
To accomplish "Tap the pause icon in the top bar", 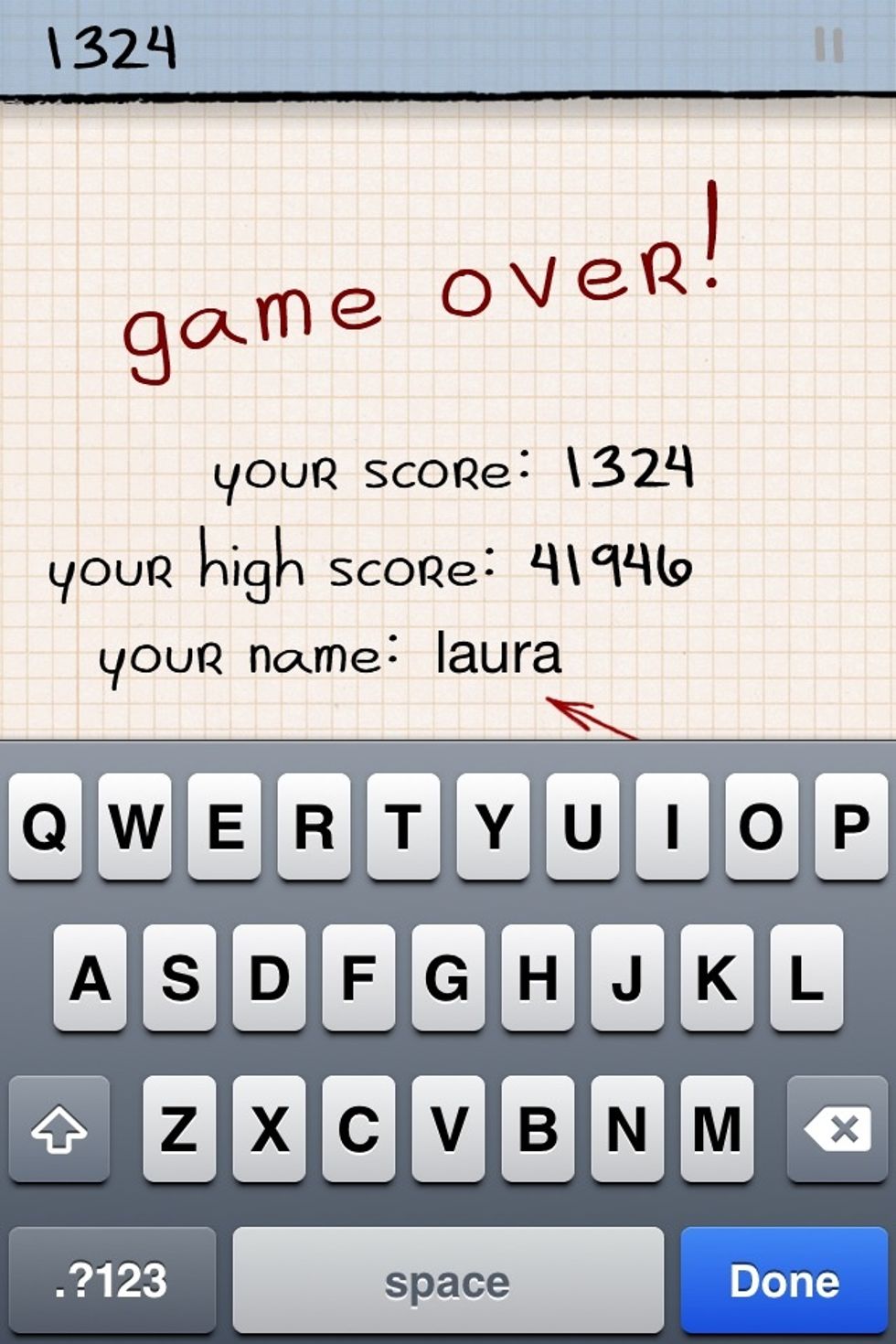I will 828,45.
